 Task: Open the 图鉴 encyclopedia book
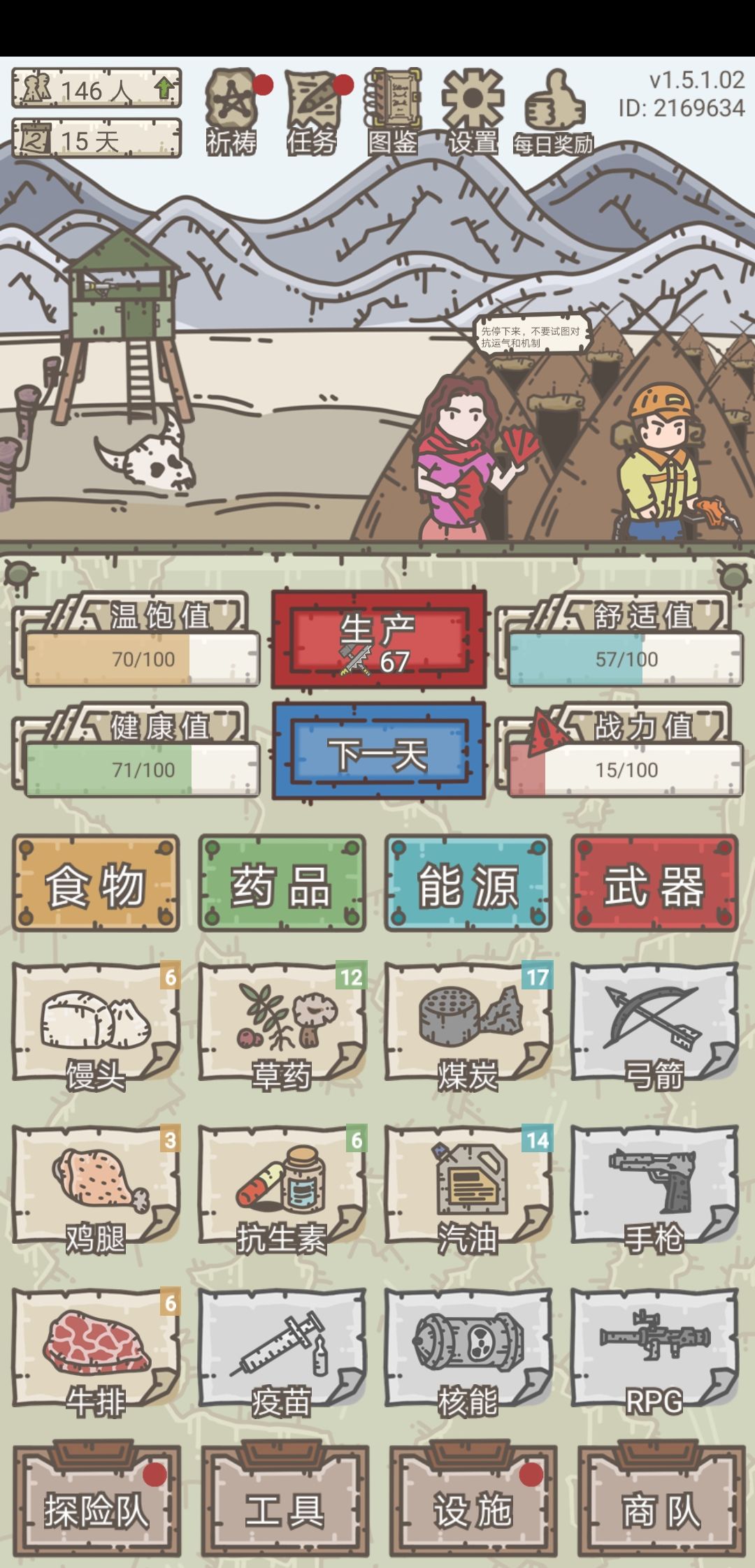tap(393, 112)
